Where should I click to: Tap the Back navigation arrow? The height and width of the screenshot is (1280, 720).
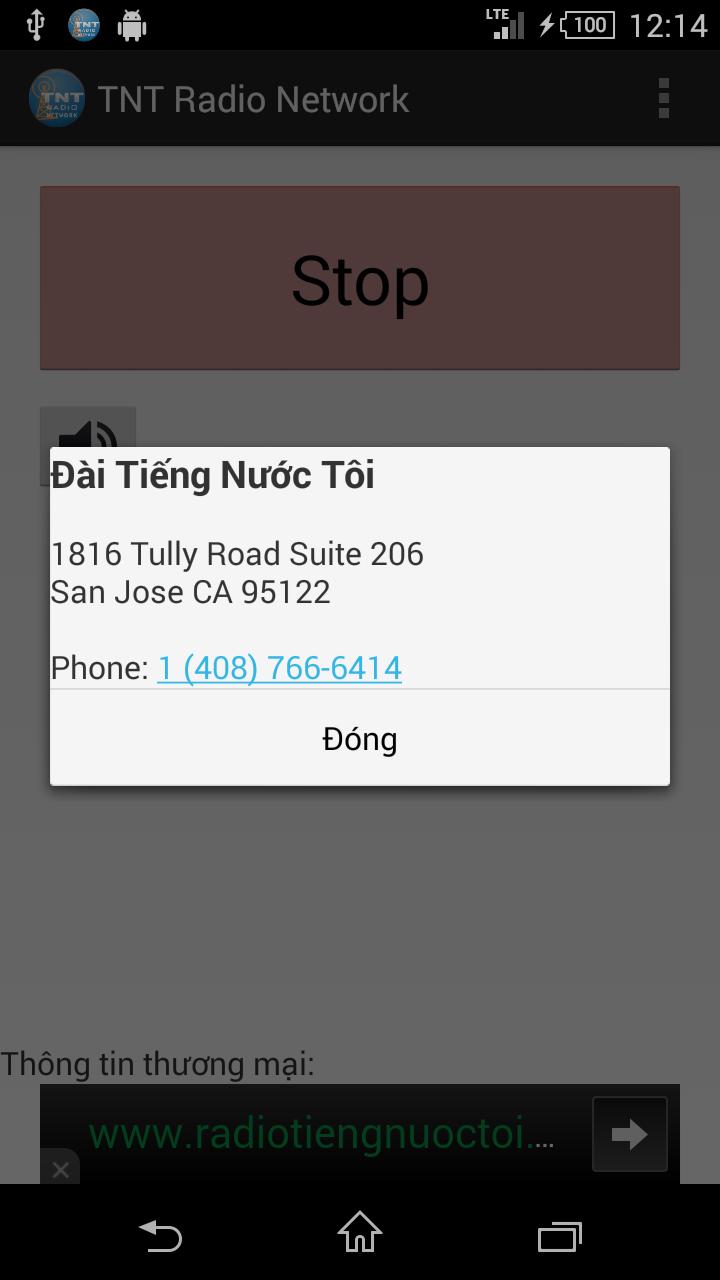tap(160, 1236)
